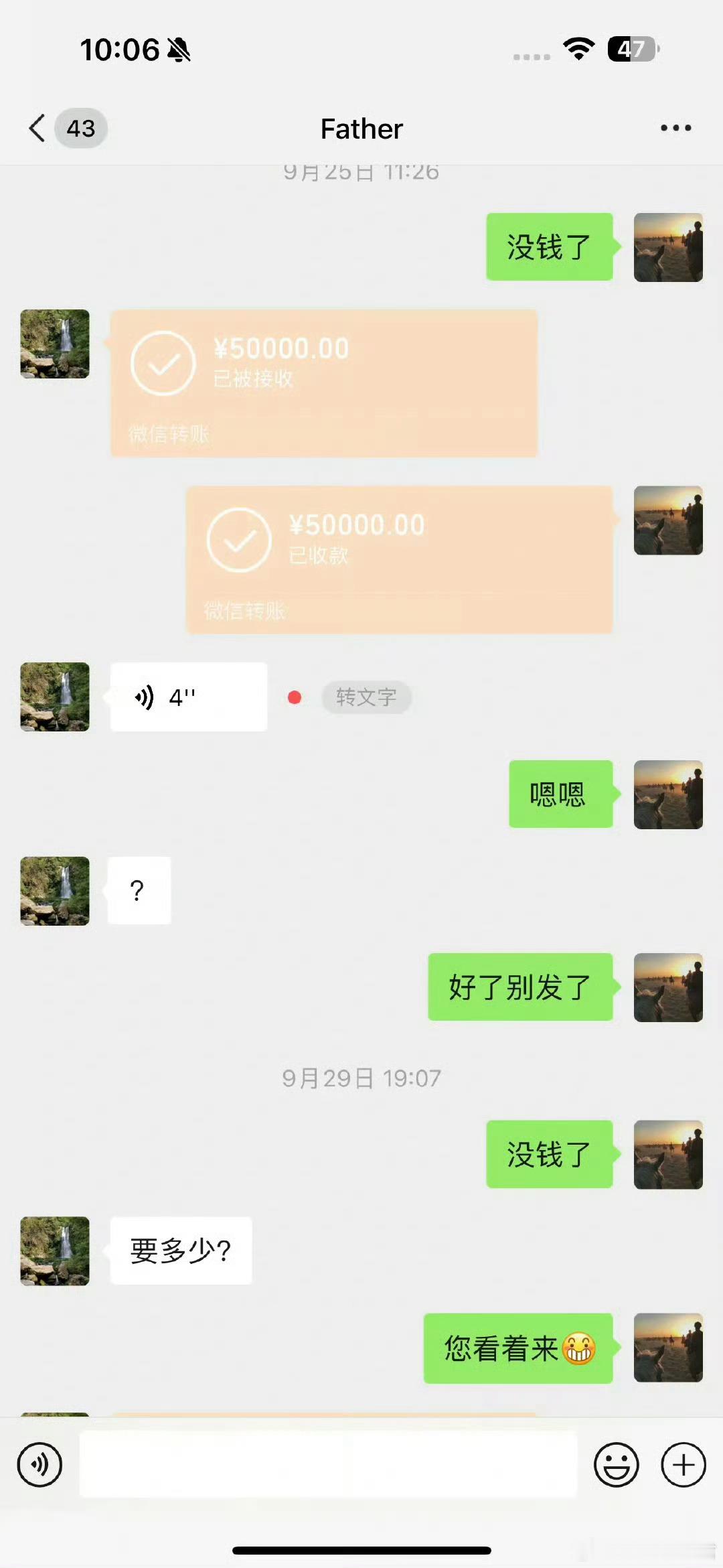The width and height of the screenshot is (723, 1568).
Task: Tap the voice input icon next to message bar
Action: coord(40,1464)
